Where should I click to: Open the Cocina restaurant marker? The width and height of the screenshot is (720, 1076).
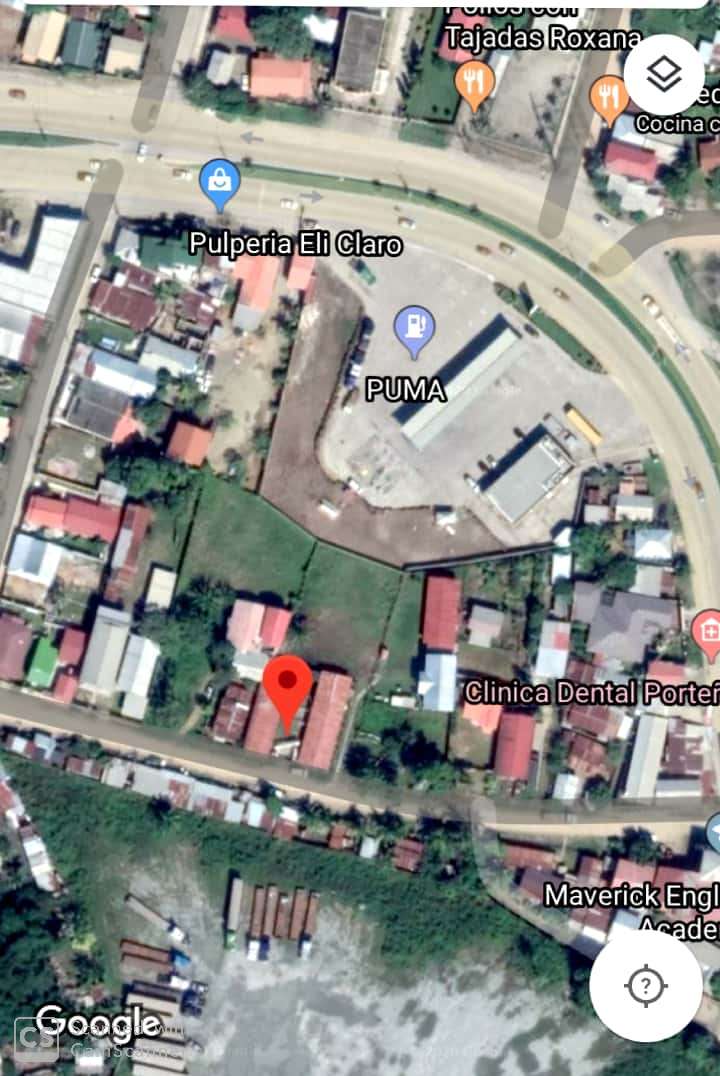pyautogui.click(x=609, y=98)
